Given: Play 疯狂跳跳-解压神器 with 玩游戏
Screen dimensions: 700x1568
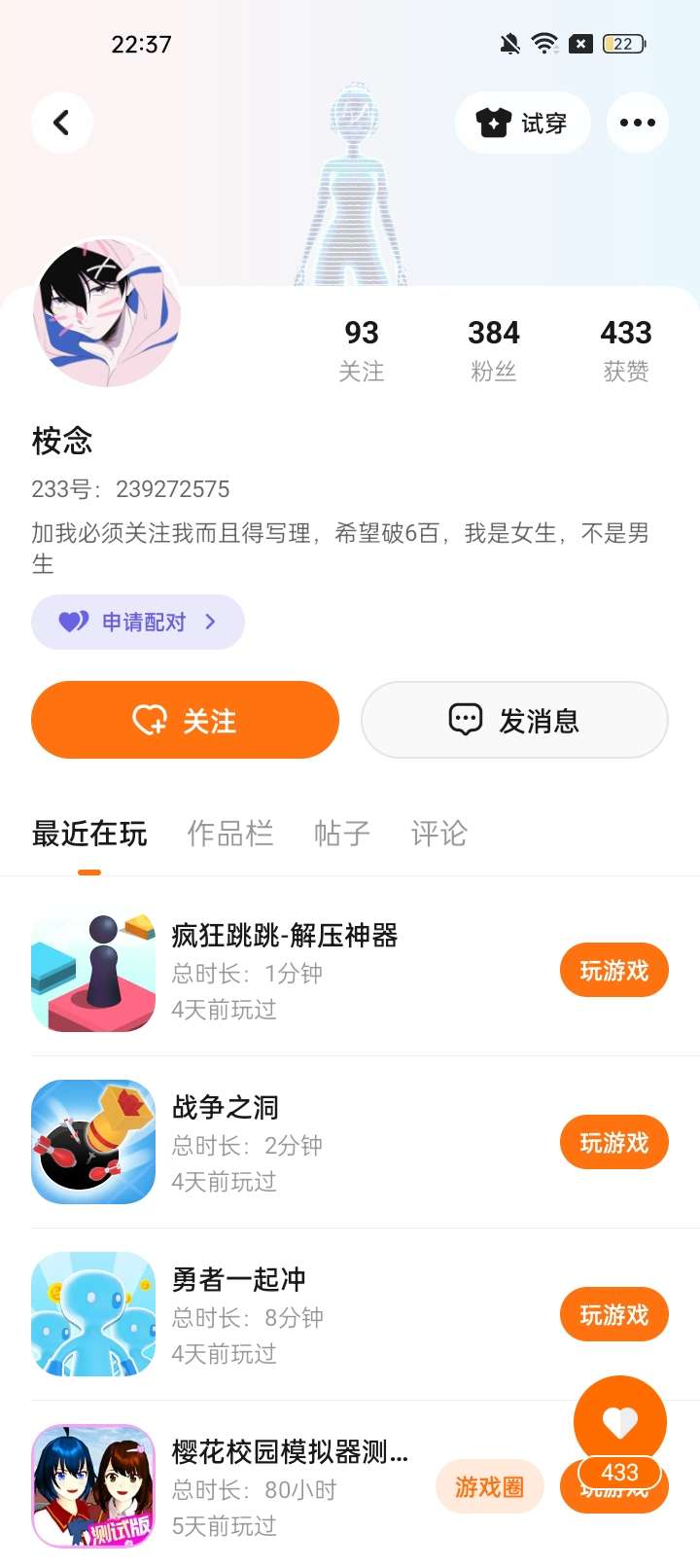Looking at the screenshot, I should 613,970.
